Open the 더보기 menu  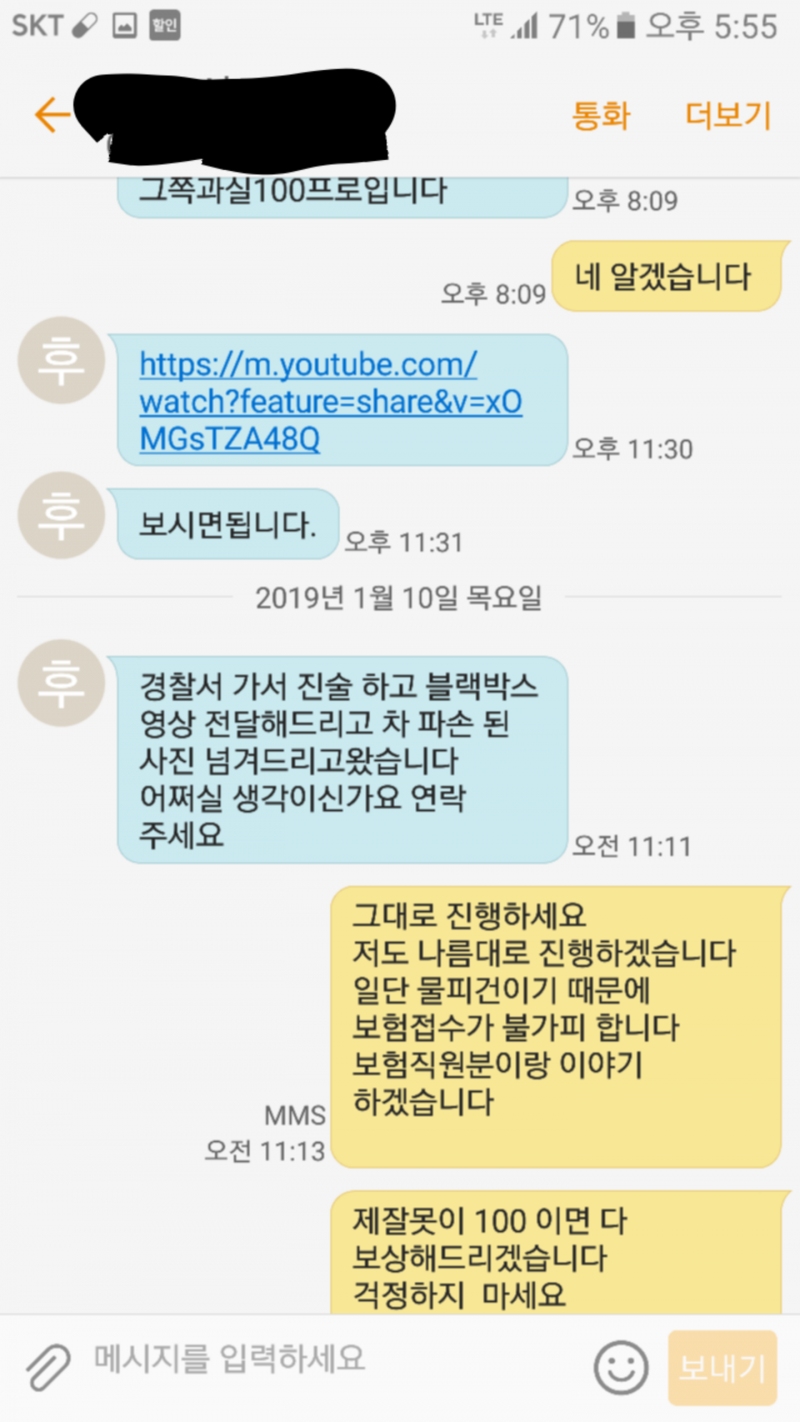click(728, 116)
